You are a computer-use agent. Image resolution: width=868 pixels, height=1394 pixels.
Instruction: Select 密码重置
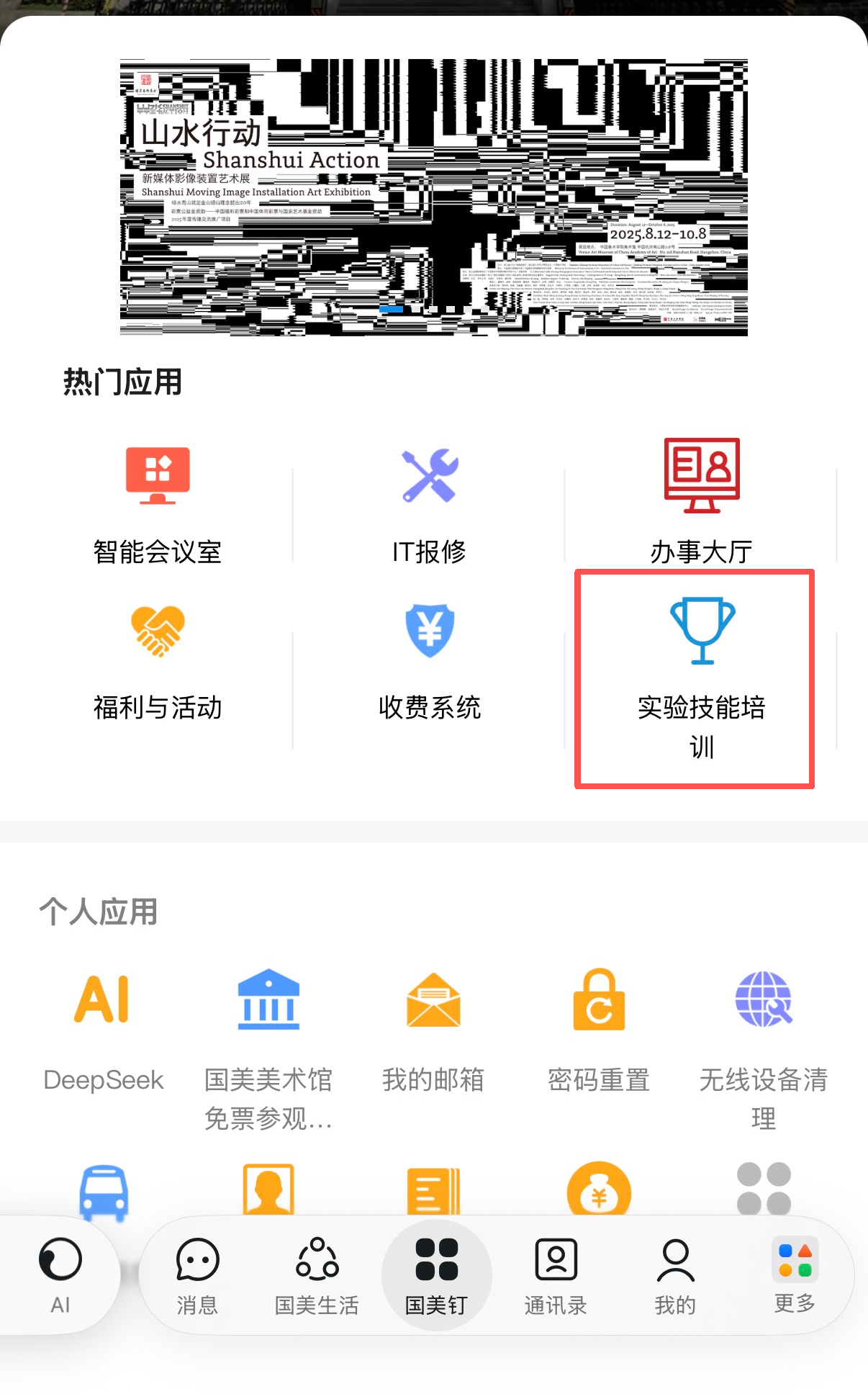point(599,1030)
